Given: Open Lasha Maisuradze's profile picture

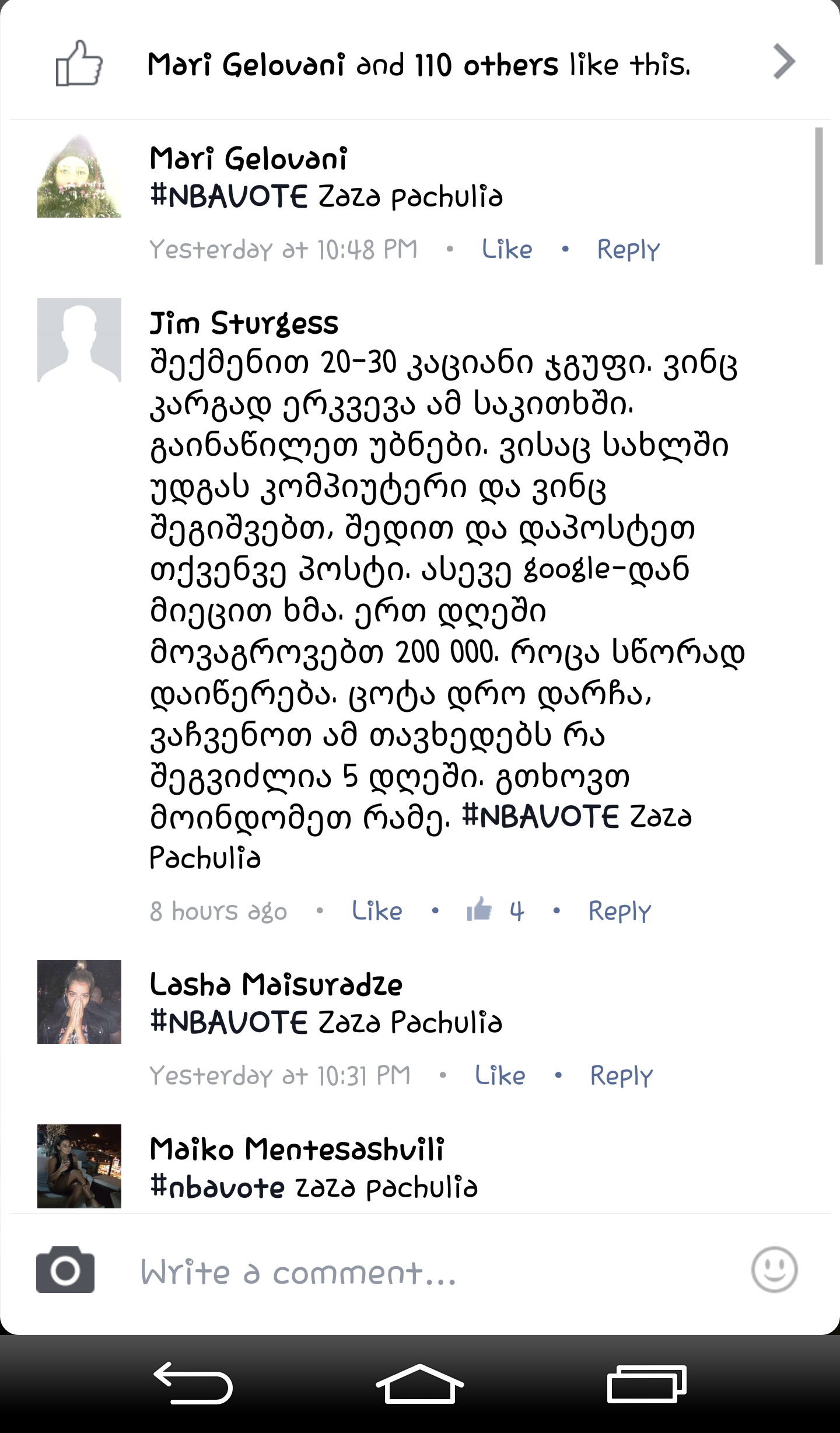Looking at the screenshot, I should (79, 1002).
